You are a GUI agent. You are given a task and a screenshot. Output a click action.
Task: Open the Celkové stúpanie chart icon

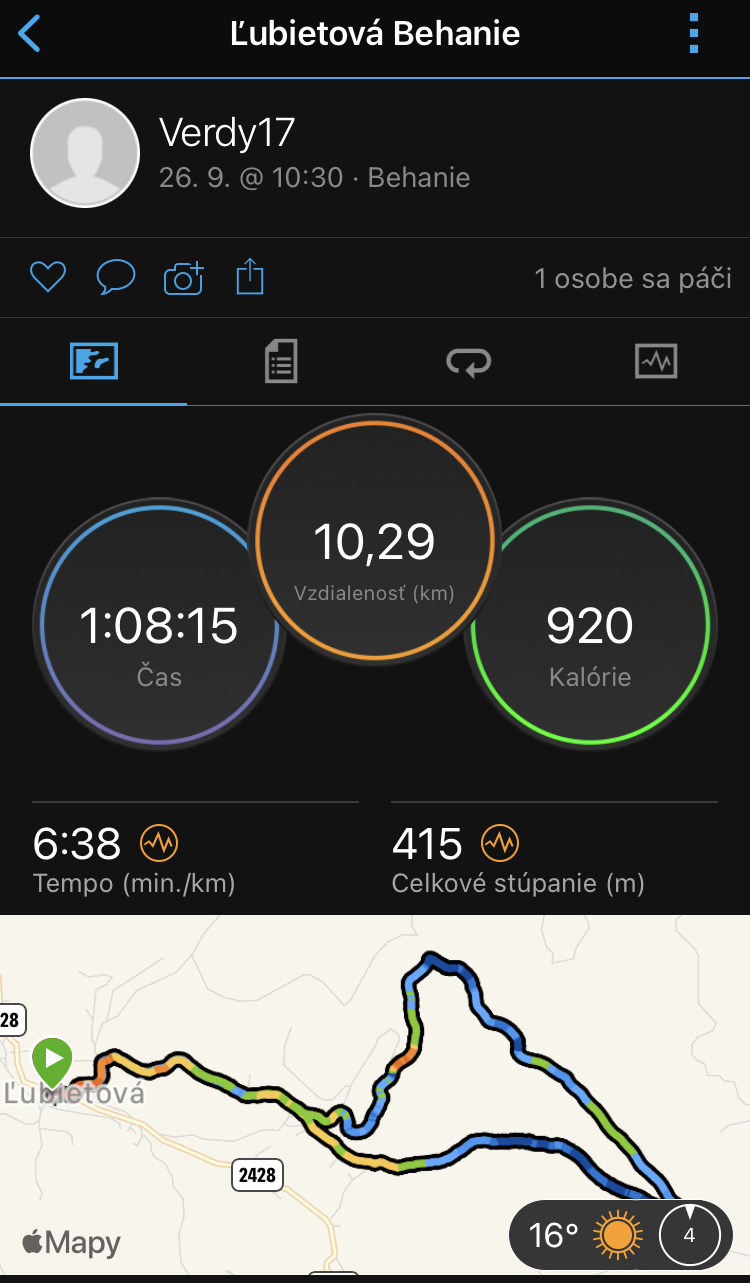(x=501, y=844)
